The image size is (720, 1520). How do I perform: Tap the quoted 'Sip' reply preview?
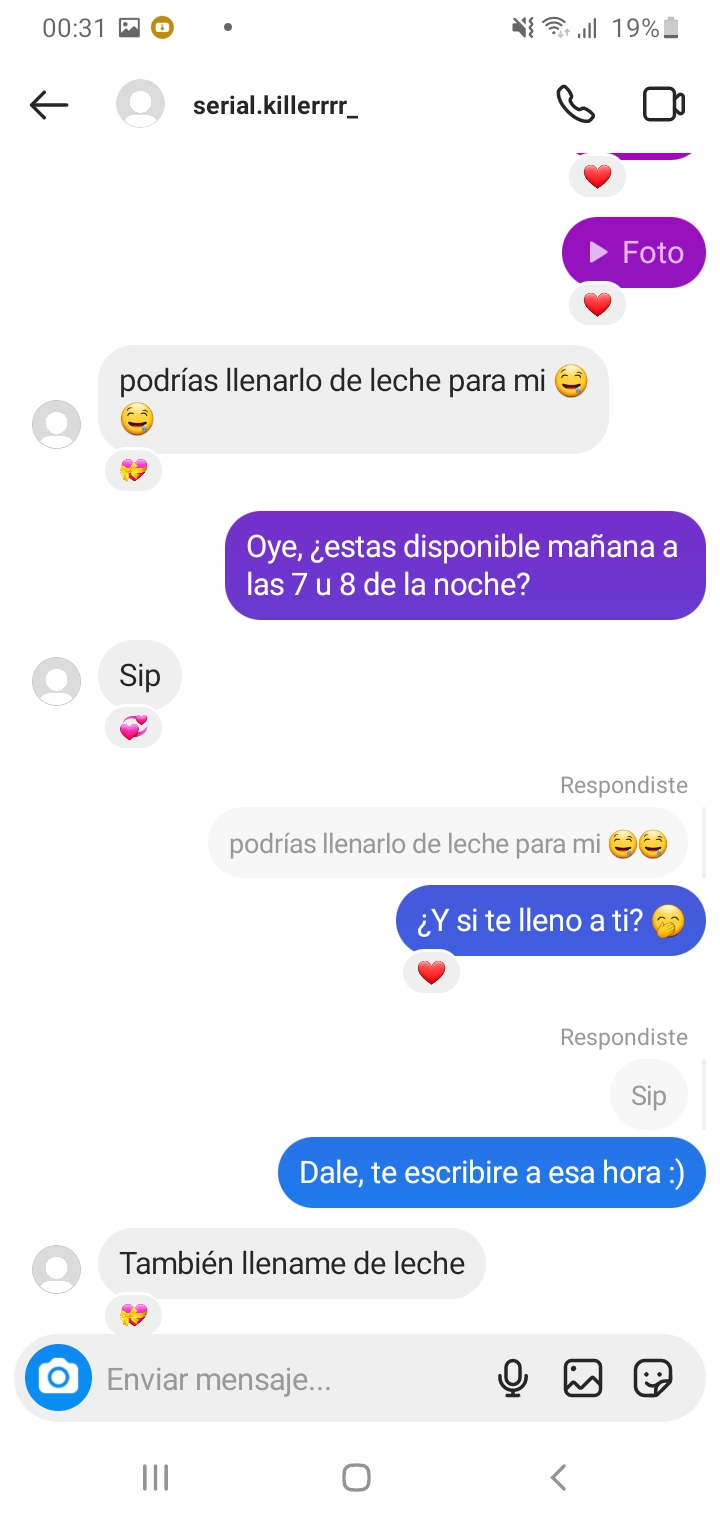648,1096
